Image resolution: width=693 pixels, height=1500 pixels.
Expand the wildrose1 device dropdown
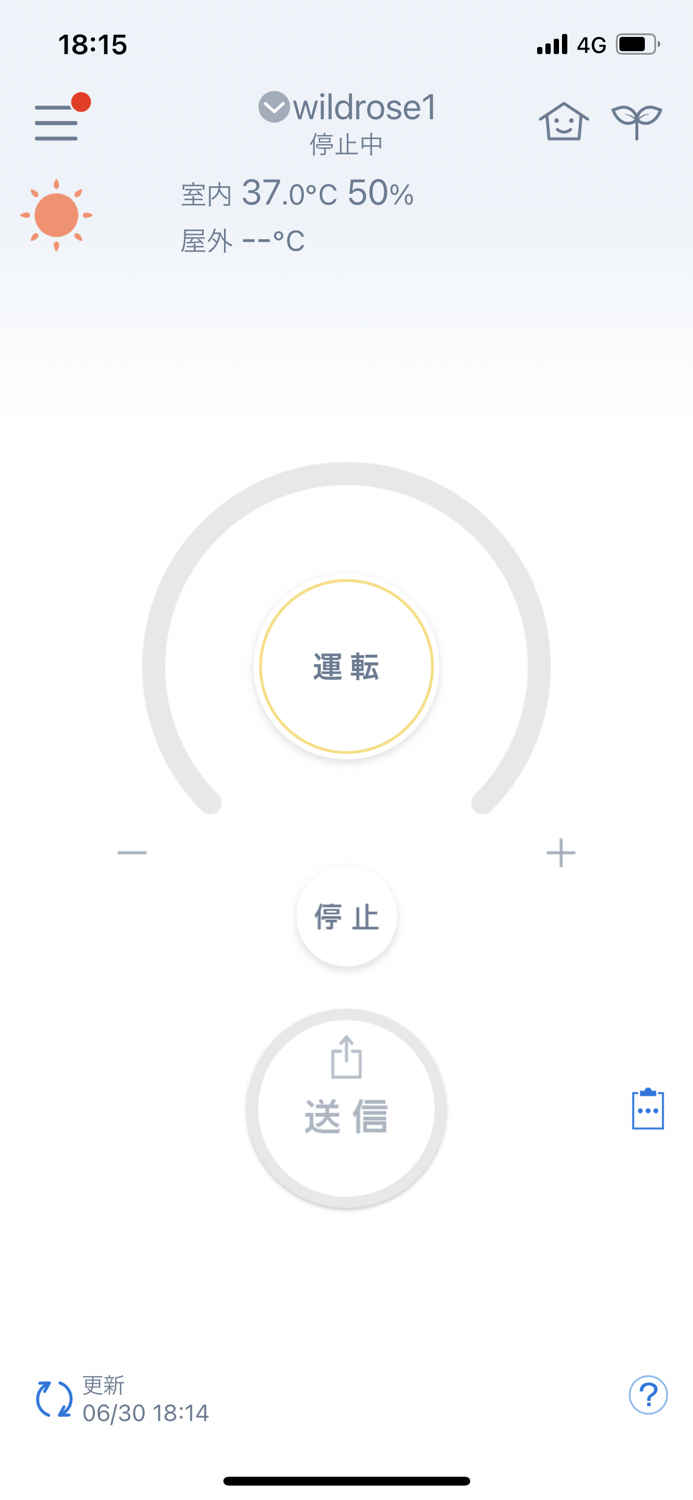(274, 107)
